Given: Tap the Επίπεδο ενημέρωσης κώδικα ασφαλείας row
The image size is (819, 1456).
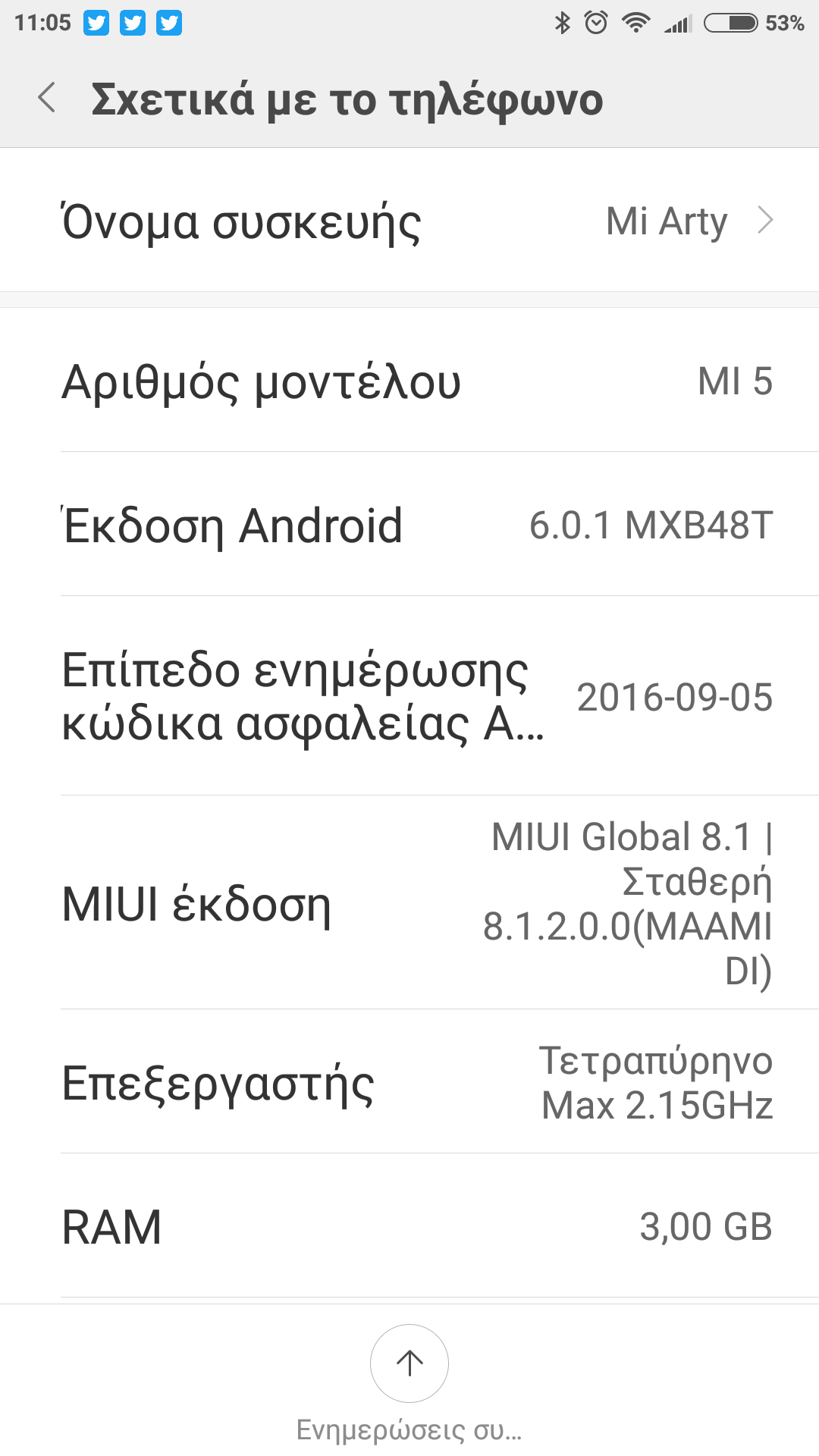Looking at the screenshot, I should click(409, 696).
